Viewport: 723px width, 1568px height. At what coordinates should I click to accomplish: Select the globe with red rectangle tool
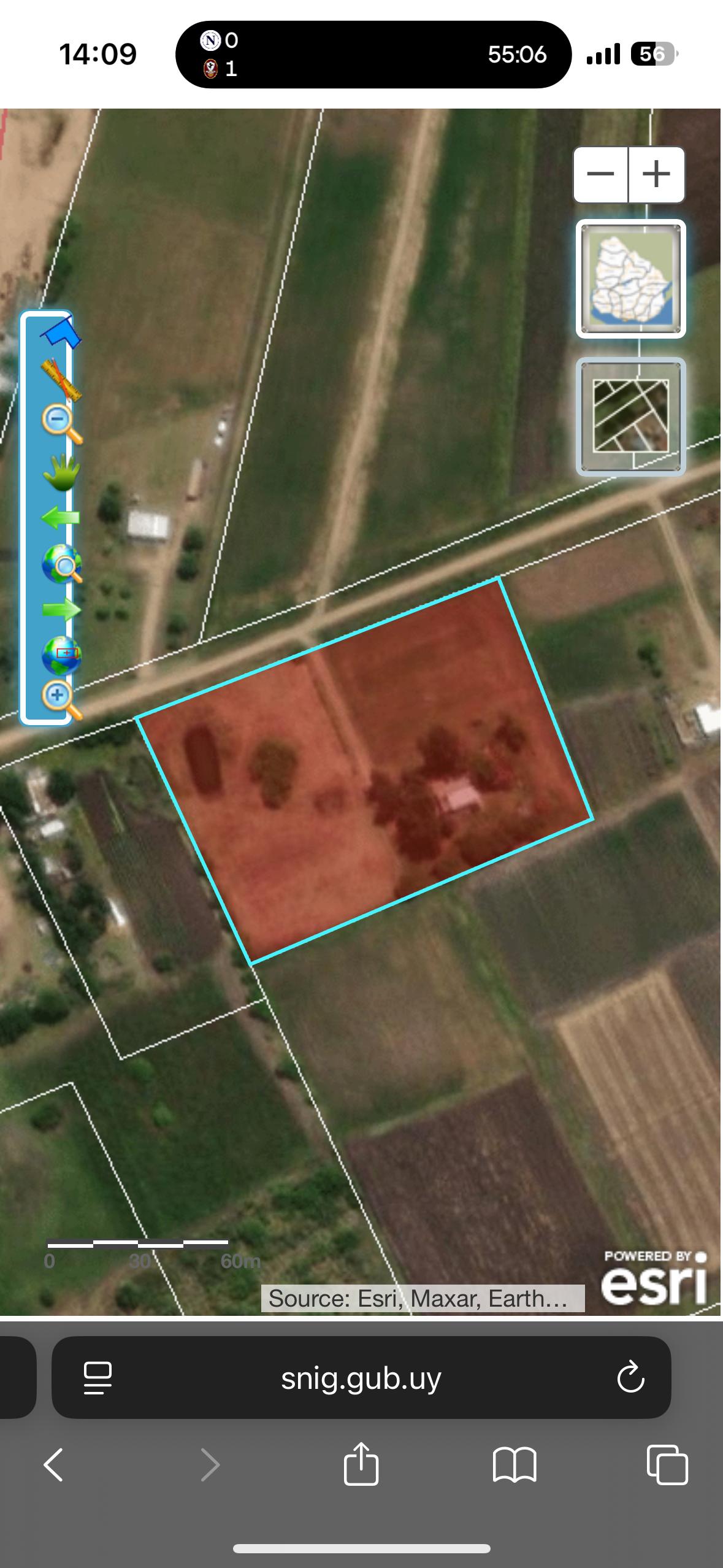point(61,655)
